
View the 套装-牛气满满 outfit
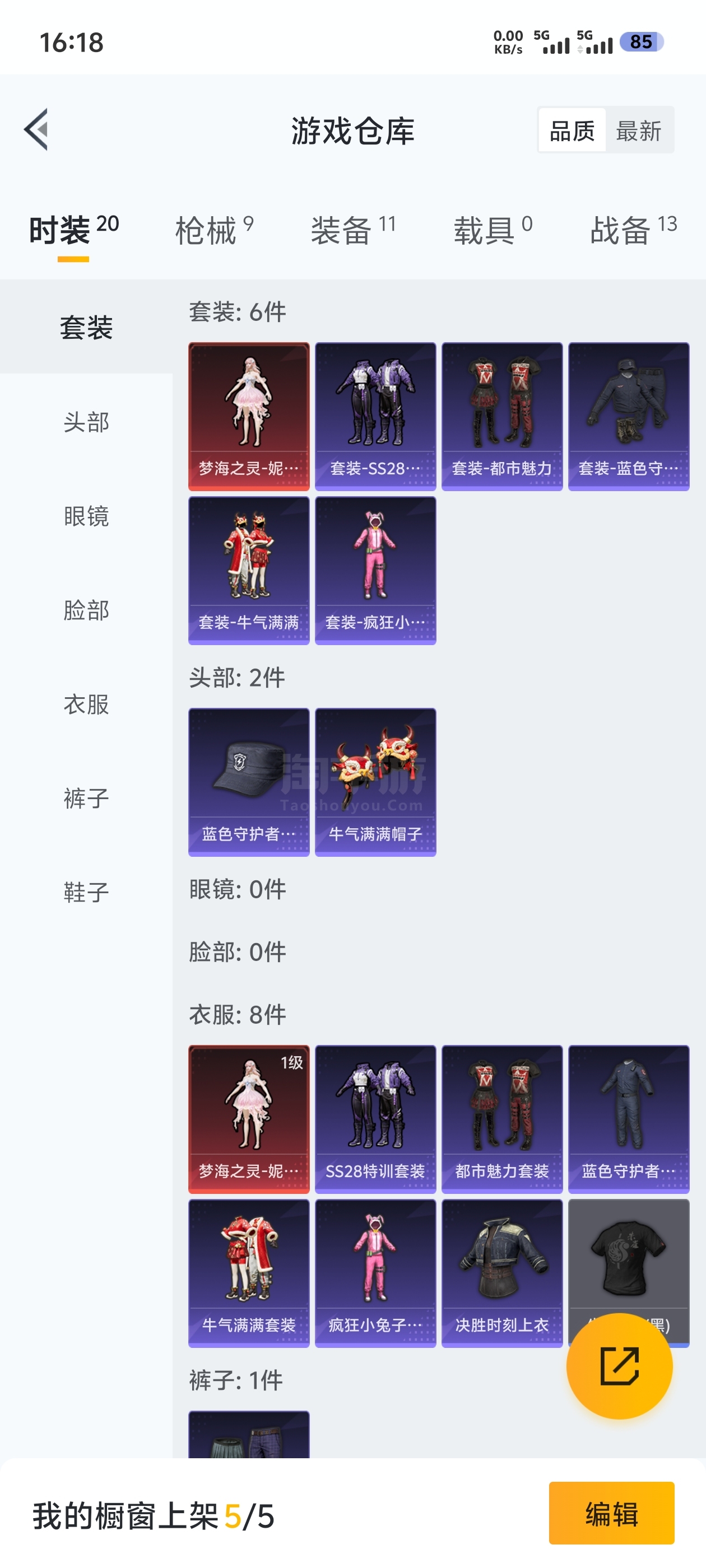click(x=249, y=570)
